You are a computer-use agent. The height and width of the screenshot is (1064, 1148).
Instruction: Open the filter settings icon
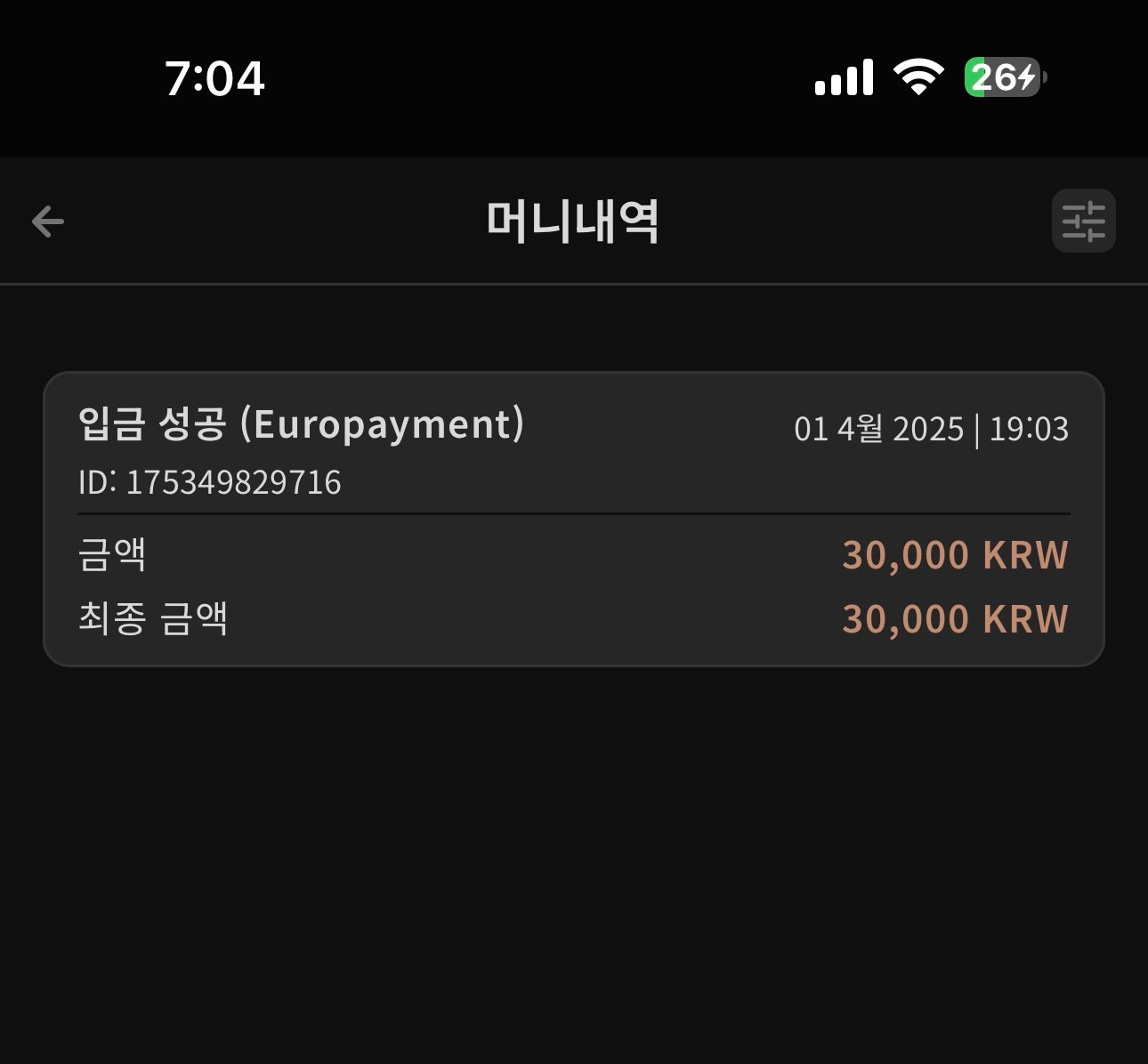pos(1083,222)
